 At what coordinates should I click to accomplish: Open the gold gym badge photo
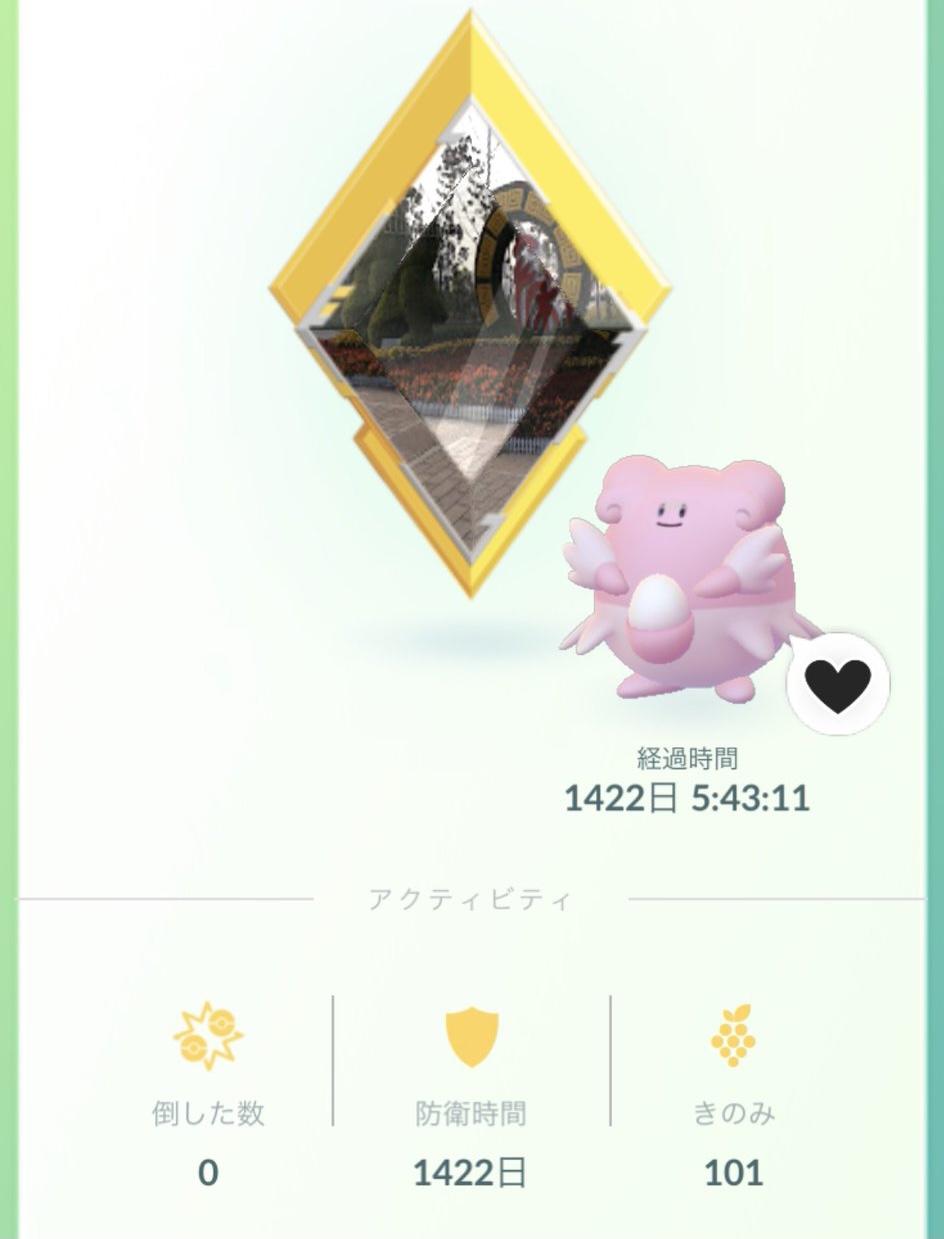pos(470,305)
